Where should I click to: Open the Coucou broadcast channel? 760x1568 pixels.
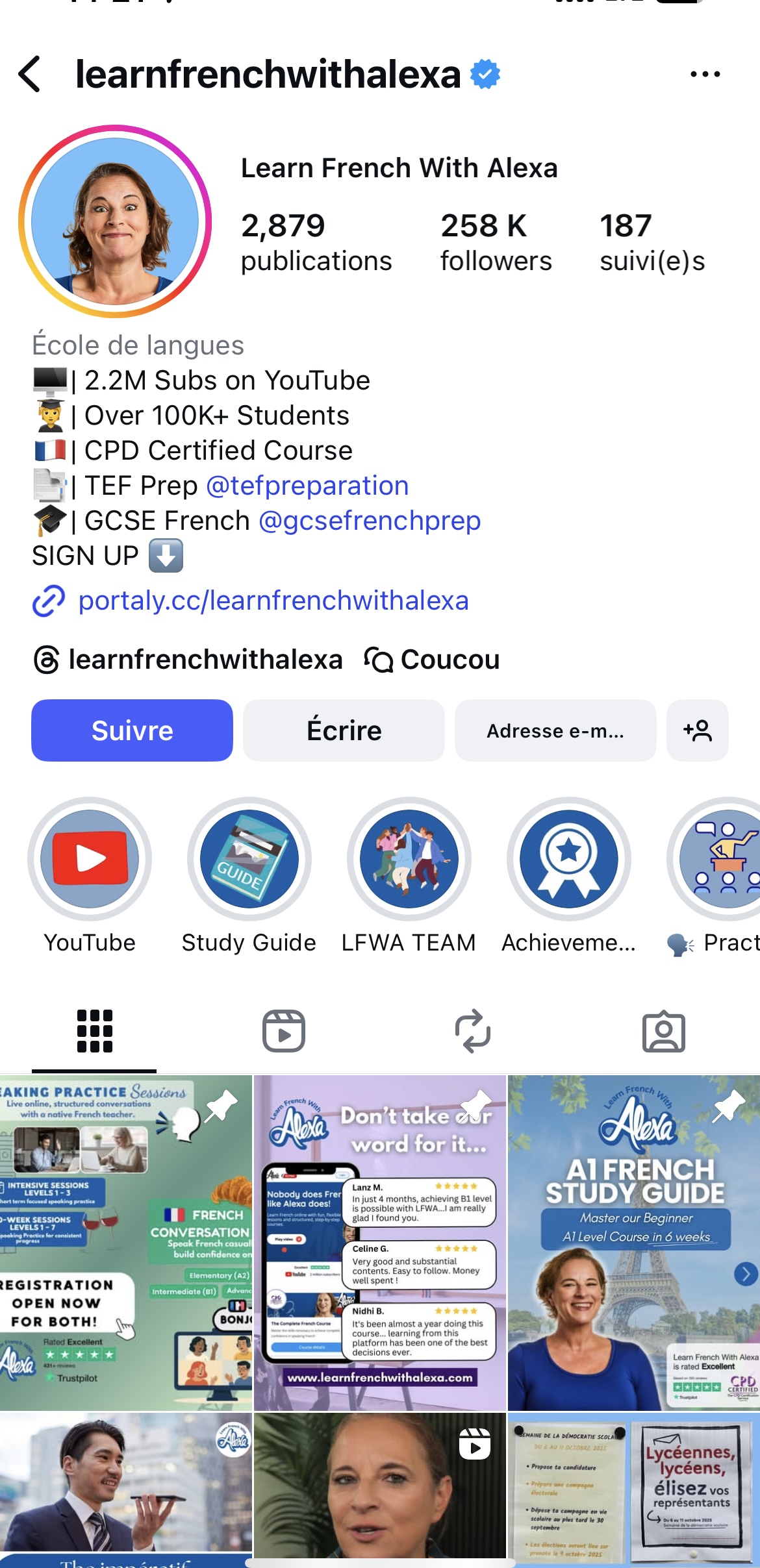point(433,660)
